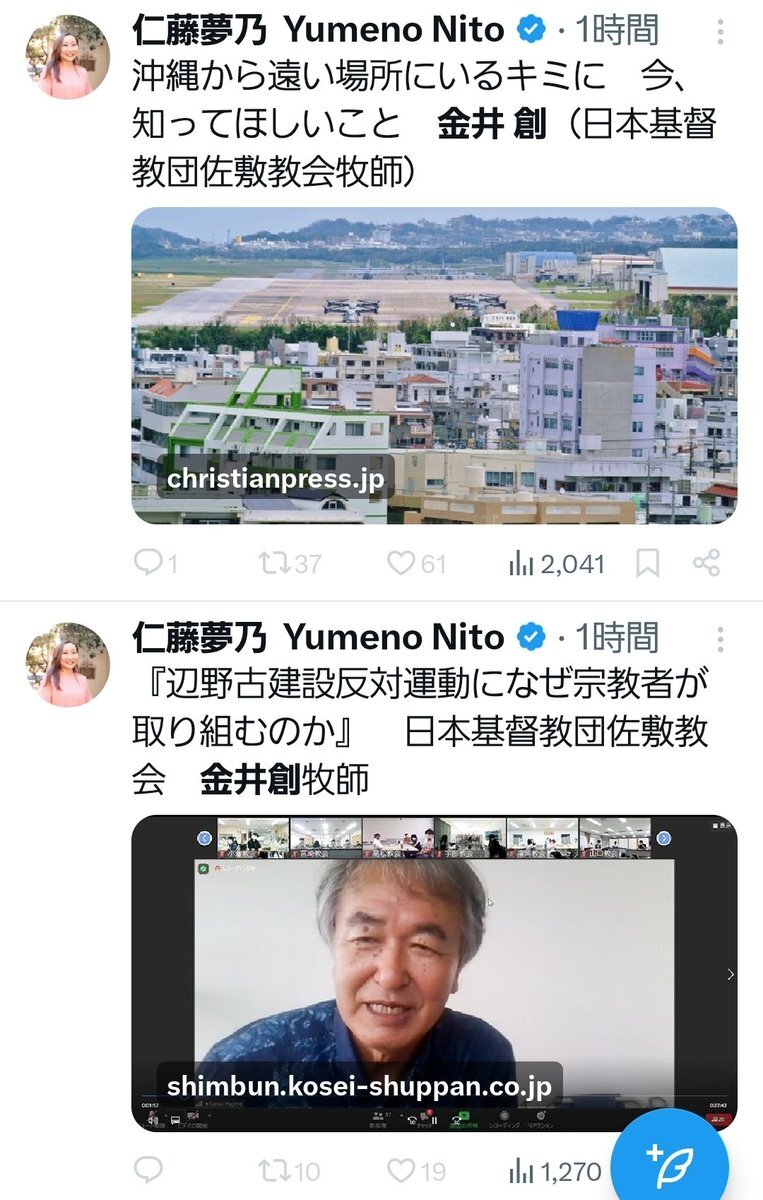
Task: Reply to the 辺野古建設反対運動 tweet
Action: pos(148,1171)
